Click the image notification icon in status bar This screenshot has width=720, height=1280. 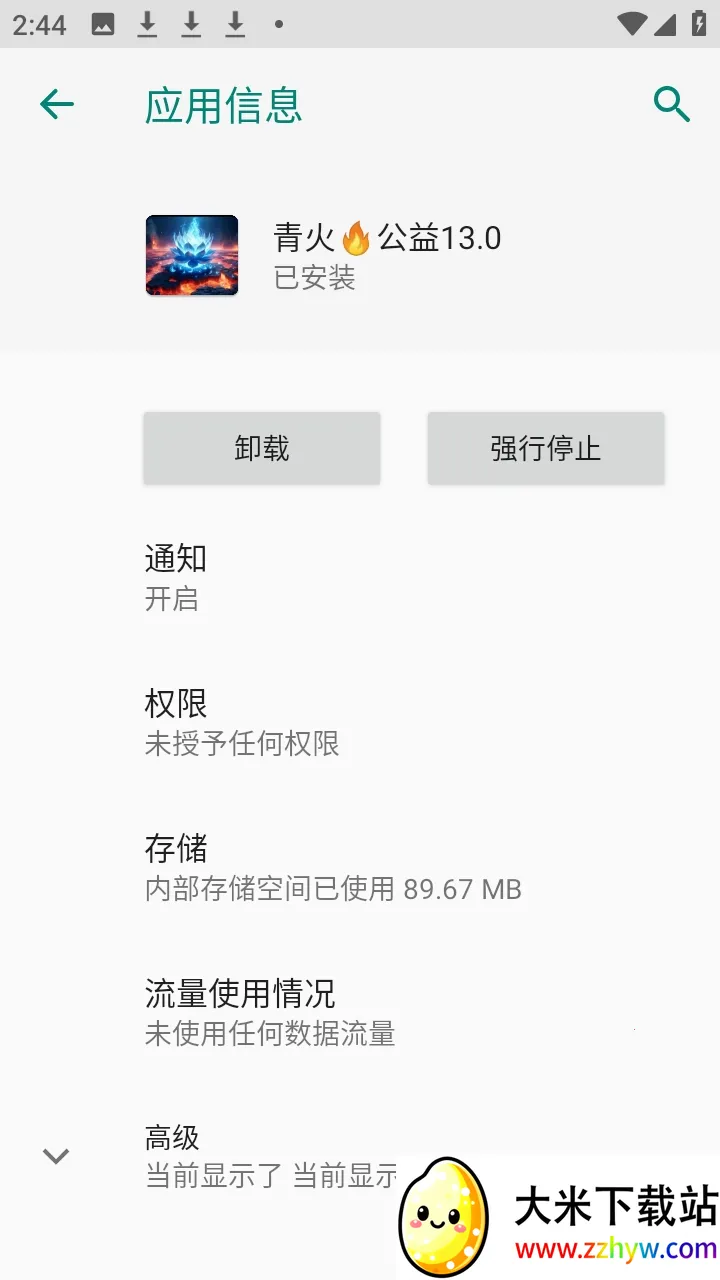(104, 23)
